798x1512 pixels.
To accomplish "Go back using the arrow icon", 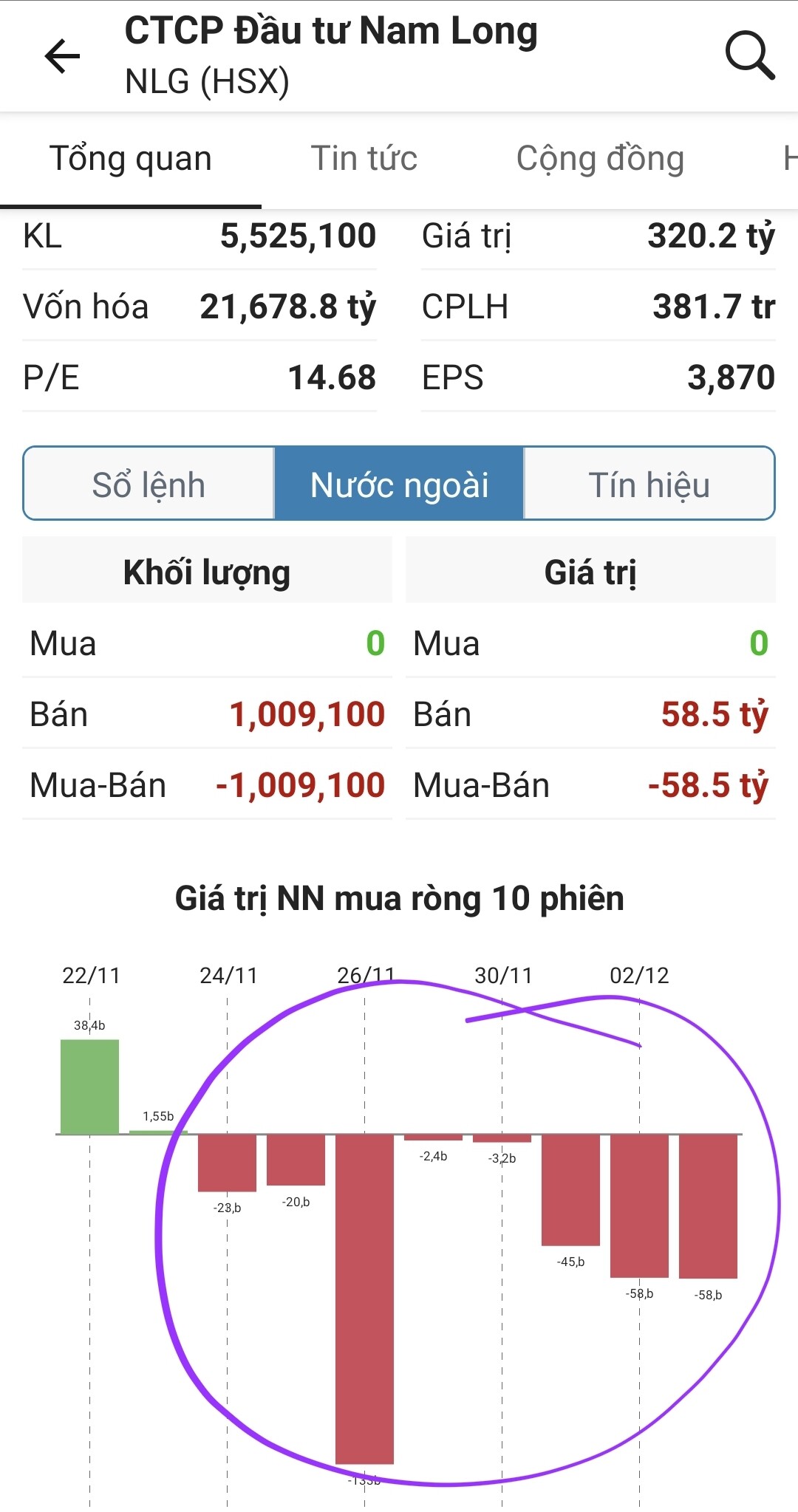I will coord(62,56).
